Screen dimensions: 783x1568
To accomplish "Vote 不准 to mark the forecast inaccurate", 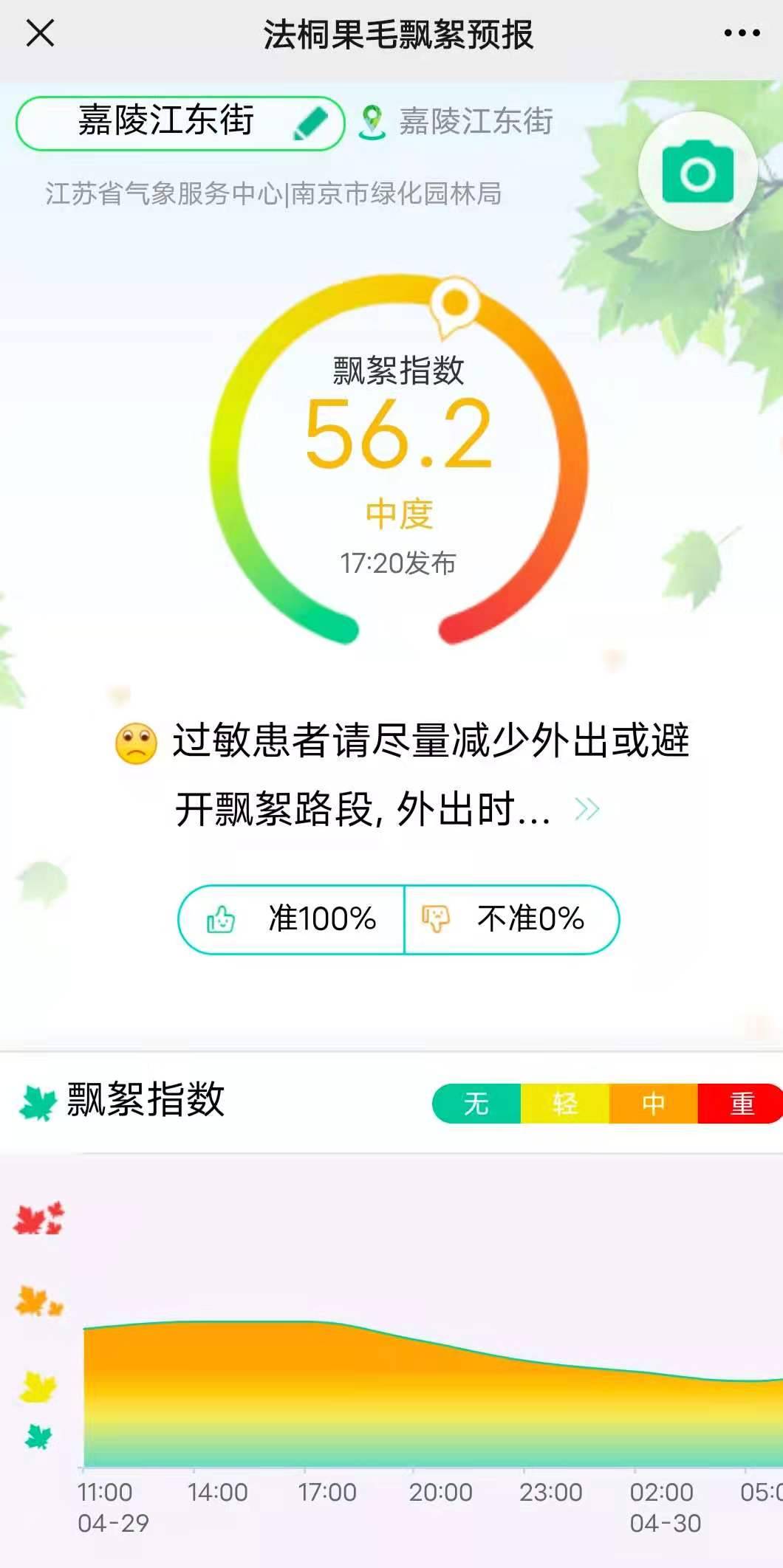I will coord(510,919).
